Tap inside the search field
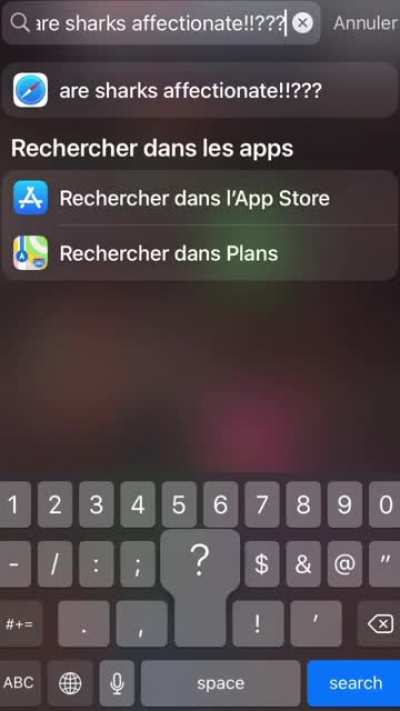400x711 pixels. pyautogui.click(x=161, y=23)
